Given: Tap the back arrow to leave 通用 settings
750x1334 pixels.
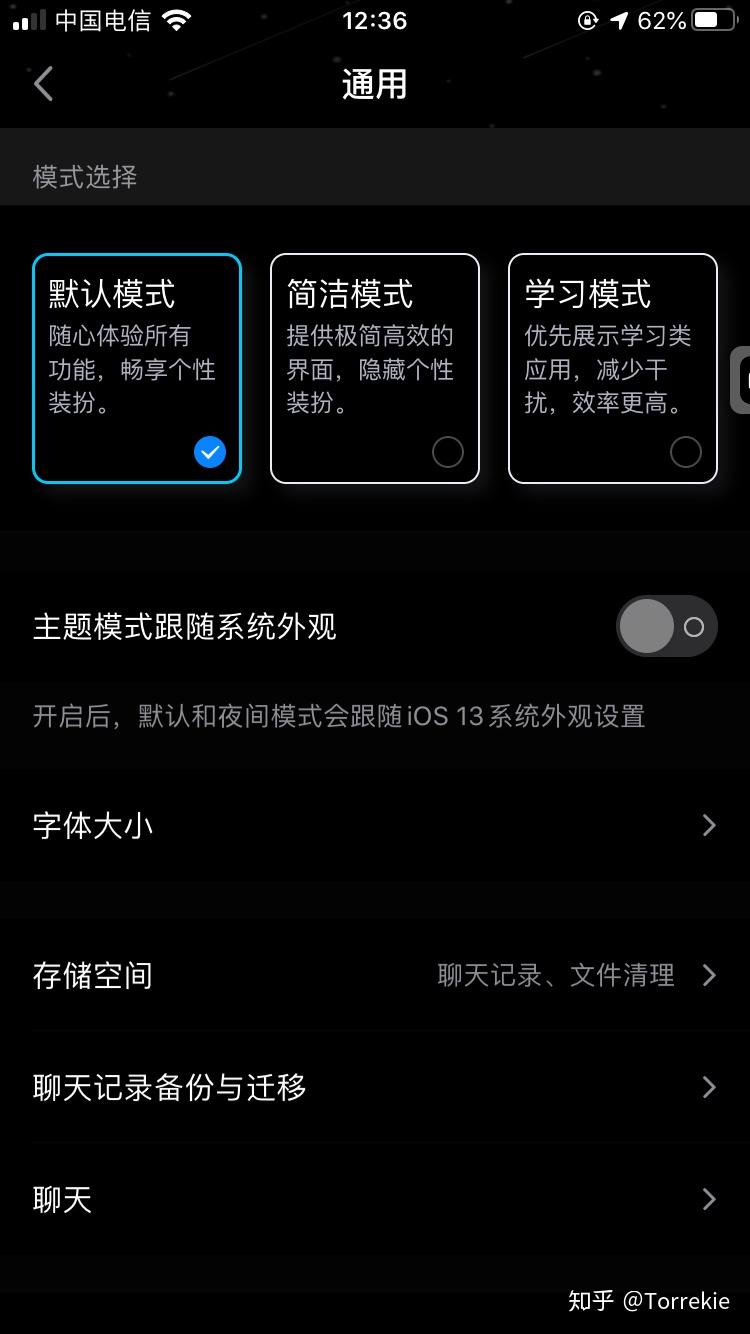Looking at the screenshot, I should pyautogui.click(x=43, y=84).
